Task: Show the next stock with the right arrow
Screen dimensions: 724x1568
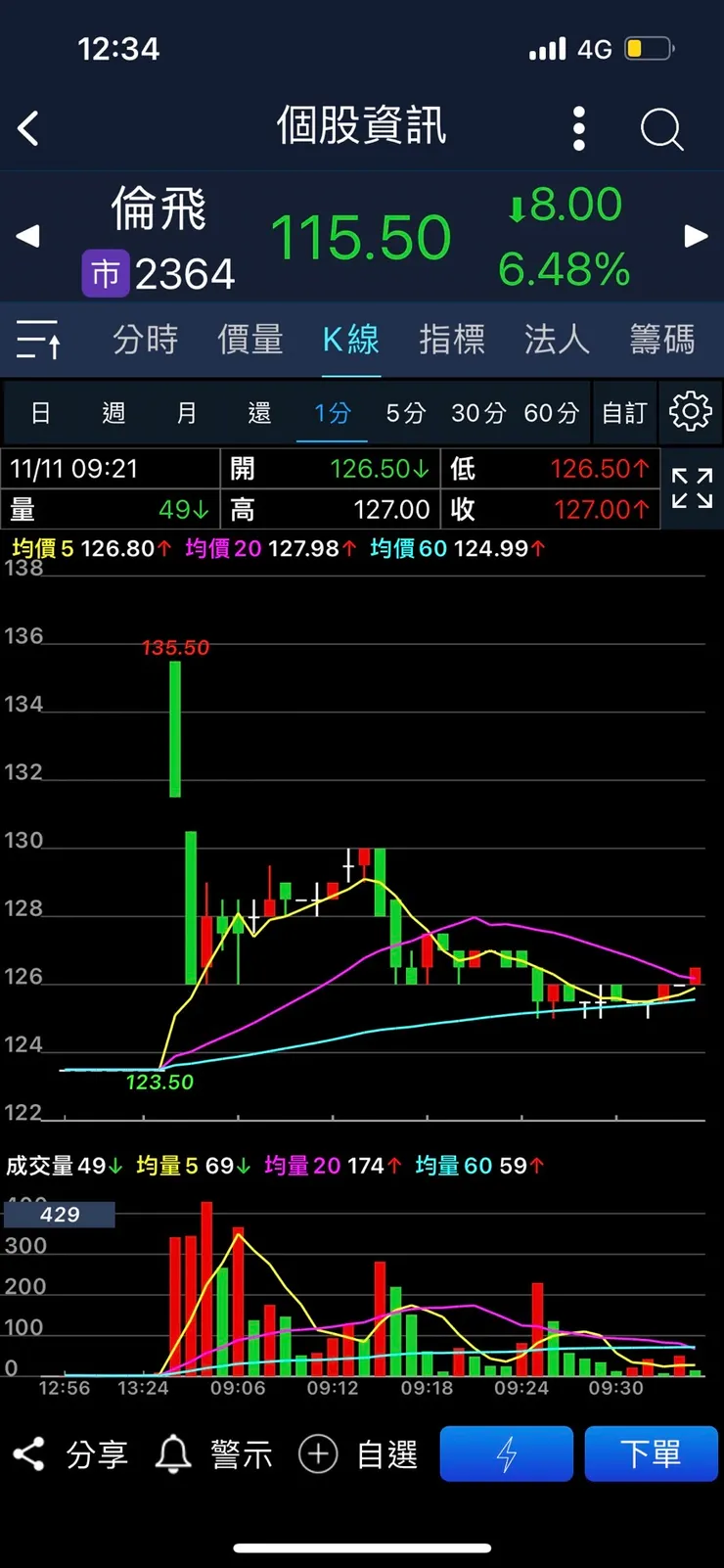Action: coord(696,236)
